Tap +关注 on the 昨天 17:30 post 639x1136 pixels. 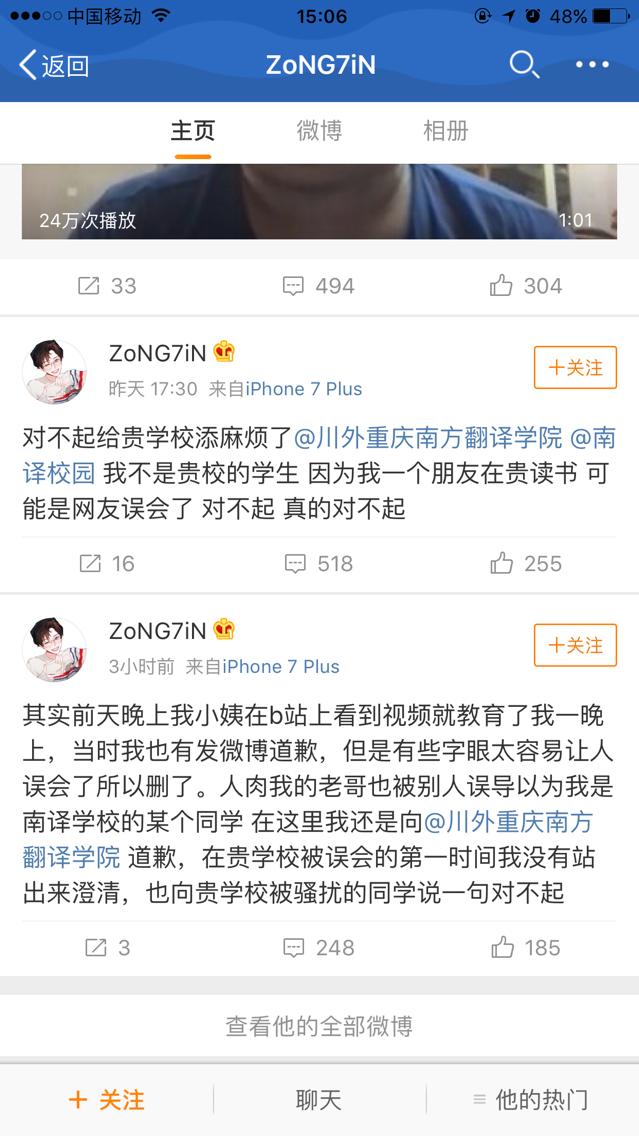(575, 368)
